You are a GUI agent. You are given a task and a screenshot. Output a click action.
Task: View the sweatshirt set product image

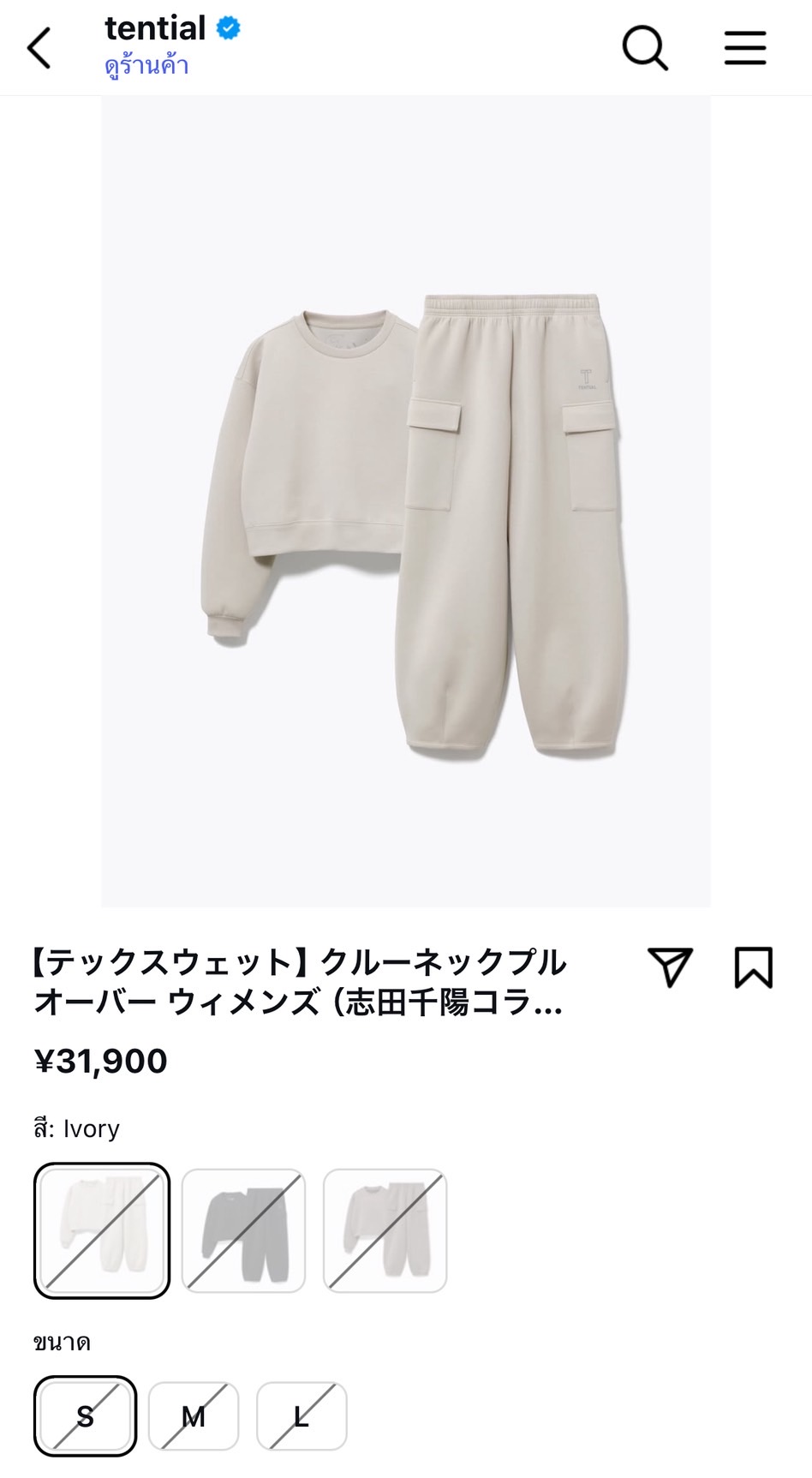406,500
